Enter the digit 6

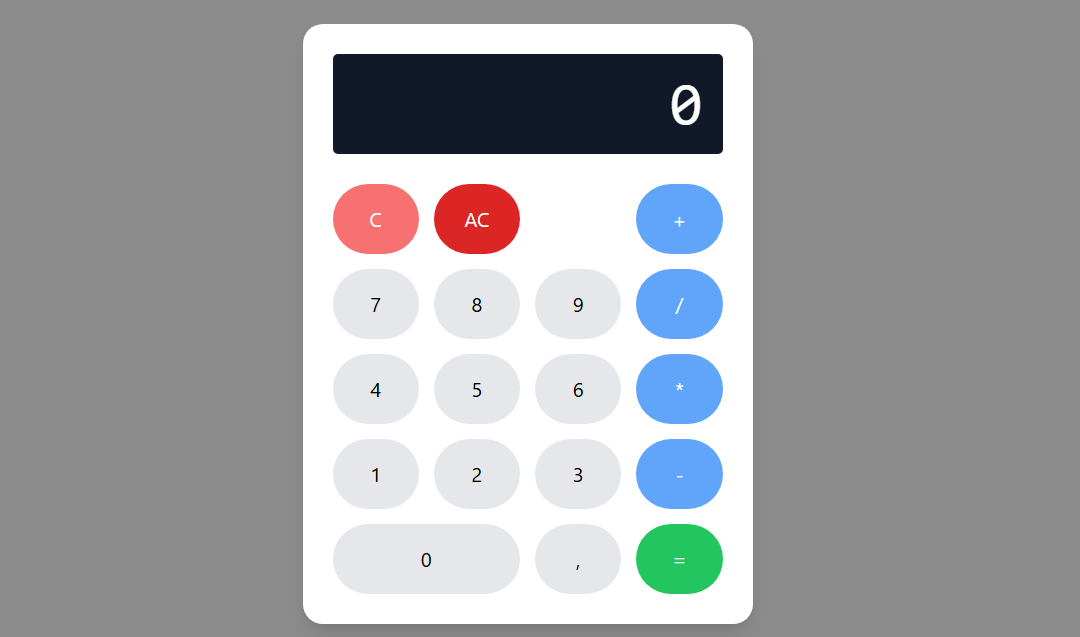point(578,389)
